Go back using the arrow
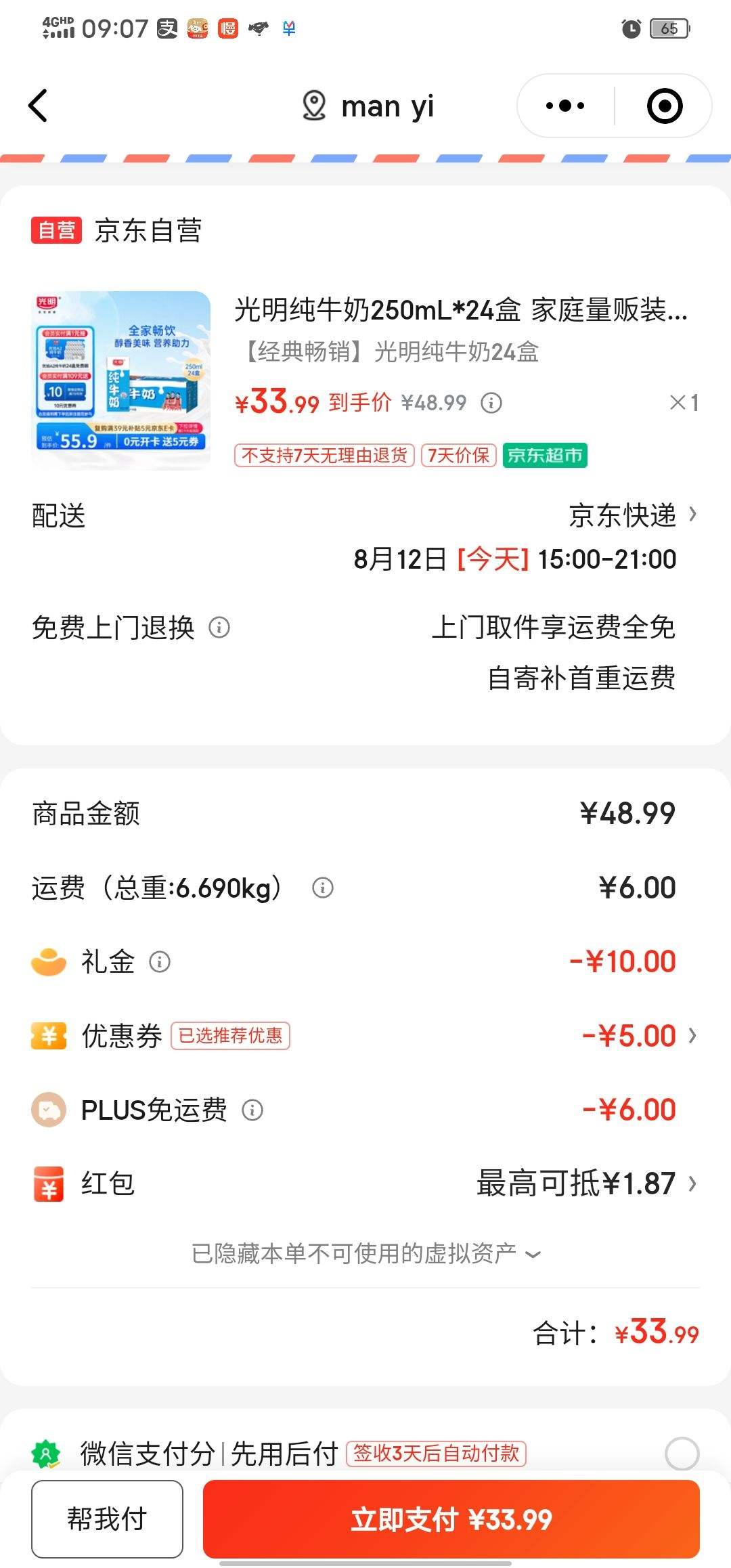The image size is (731, 1568). pyautogui.click(x=39, y=106)
